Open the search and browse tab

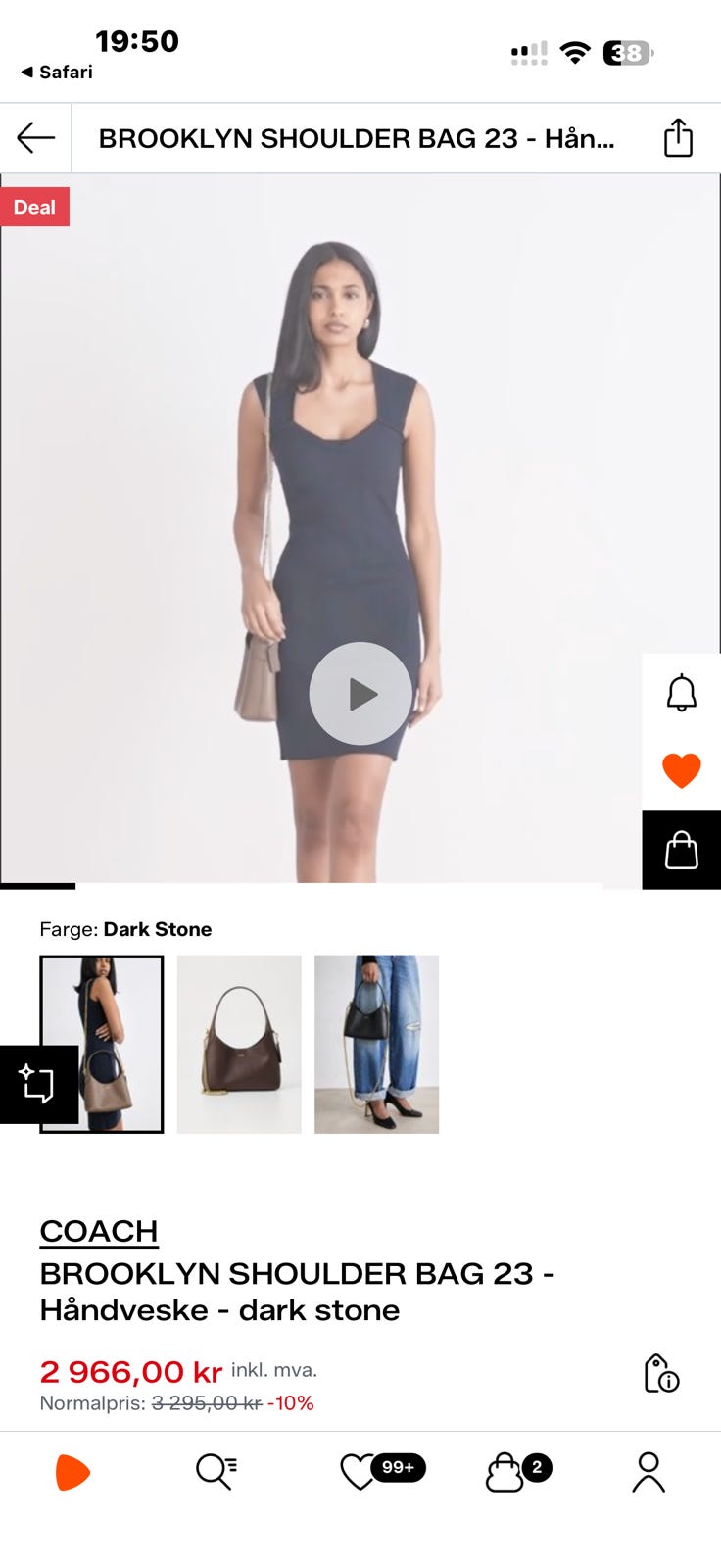(x=216, y=1472)
